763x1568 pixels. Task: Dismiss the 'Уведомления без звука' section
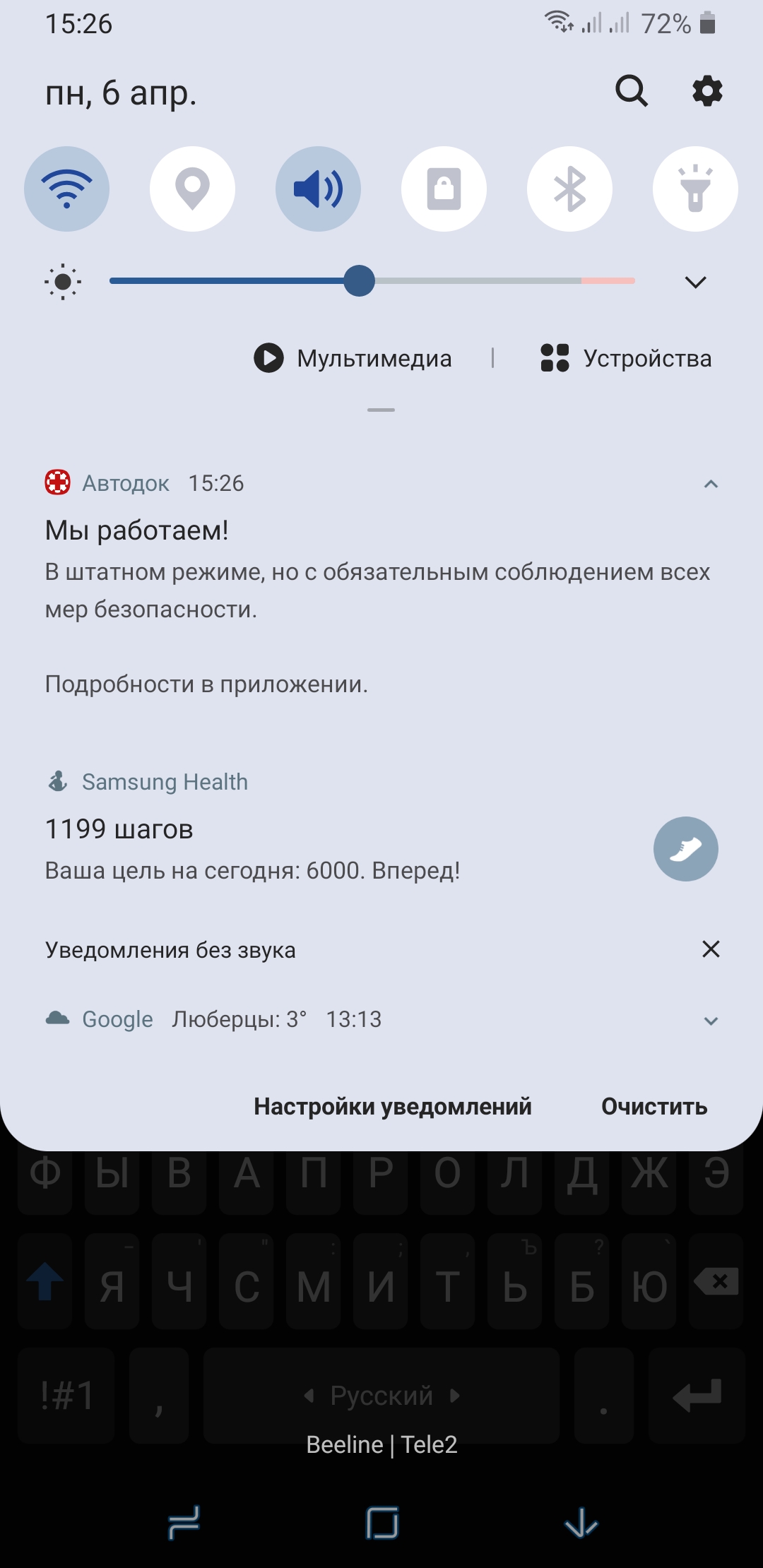tap(711, 949)
